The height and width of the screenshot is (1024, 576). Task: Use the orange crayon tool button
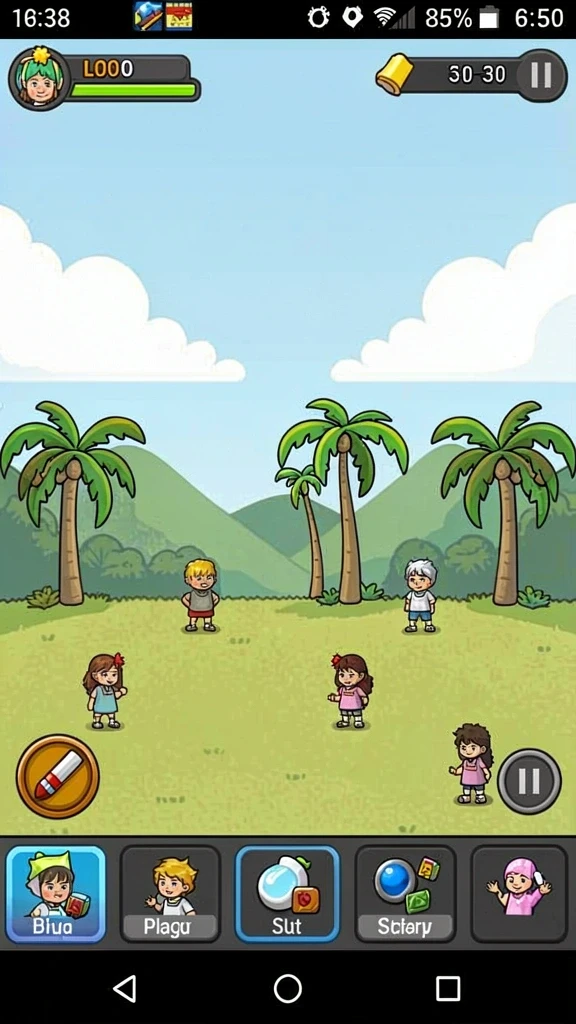click(x=57, y=776)
